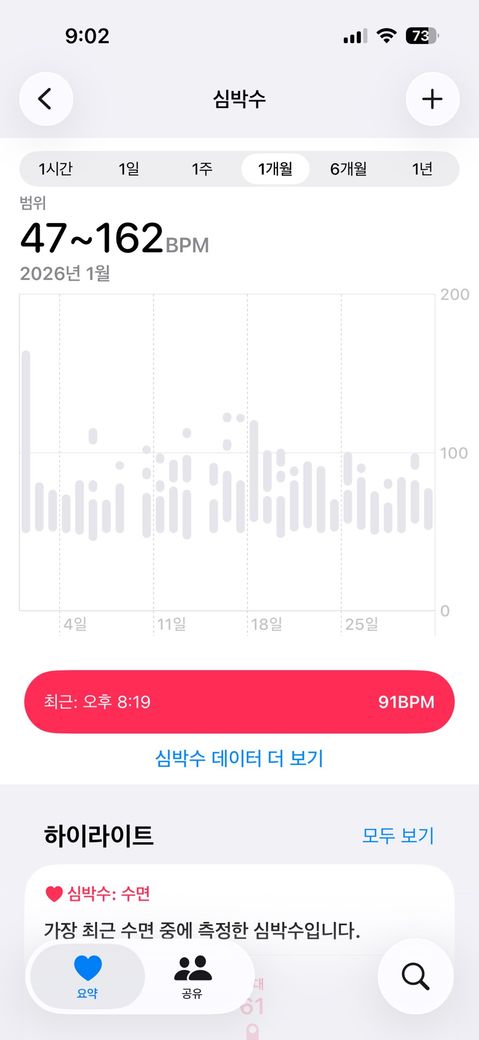The height and width of the screenshot is (1040, 479).
Task: Select the 1일 time range
Action: tap(129, 169)
